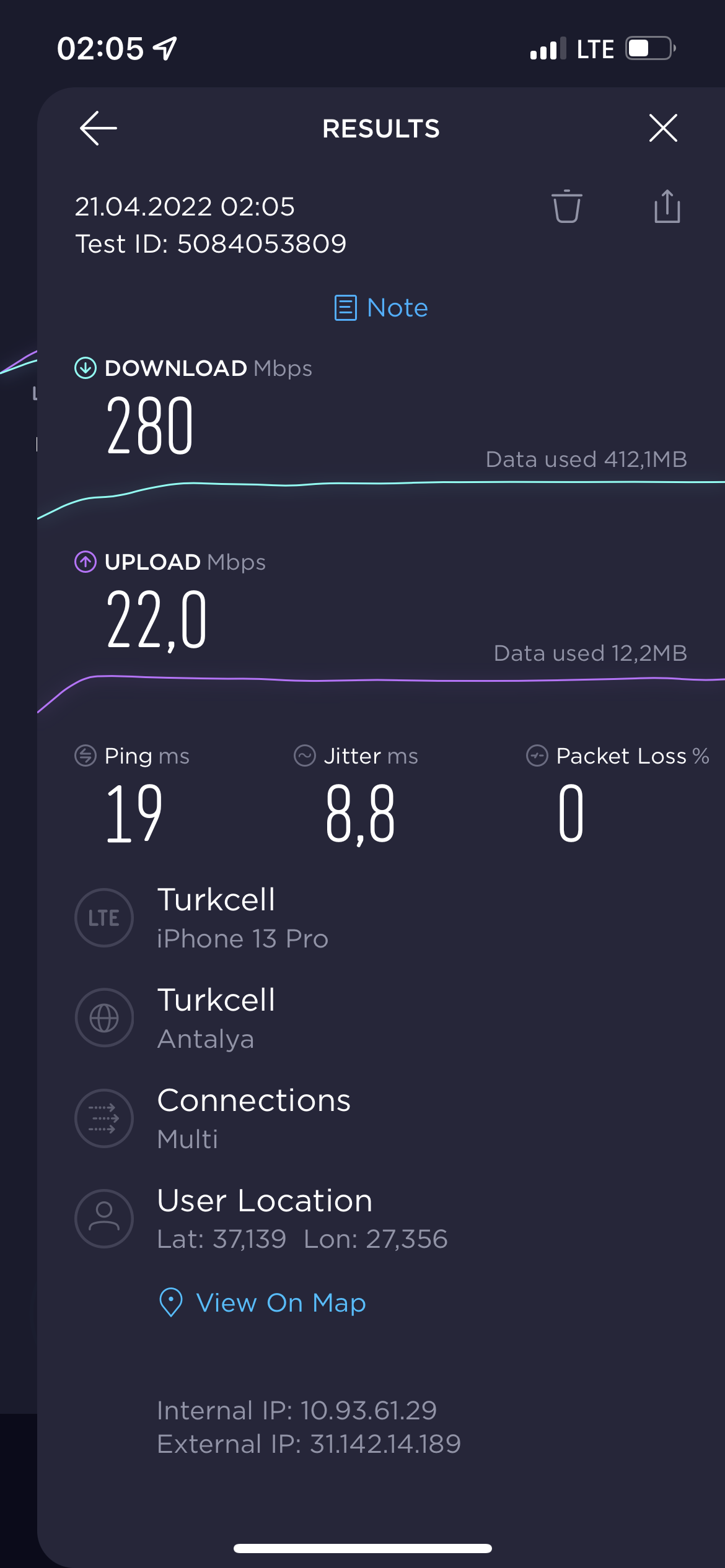Add a Note to this result
Viewport: 725px width, 1568px height.
click(x=381, y=308)
